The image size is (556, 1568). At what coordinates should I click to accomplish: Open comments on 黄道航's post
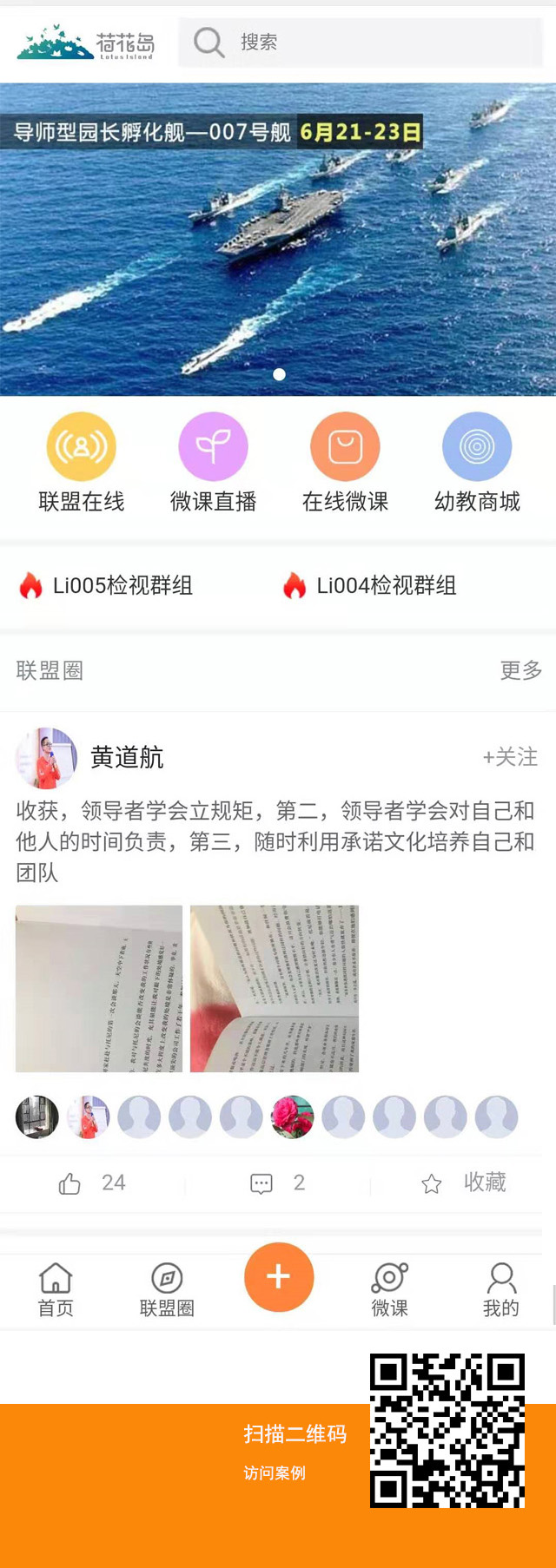(x=277, y=1183)
